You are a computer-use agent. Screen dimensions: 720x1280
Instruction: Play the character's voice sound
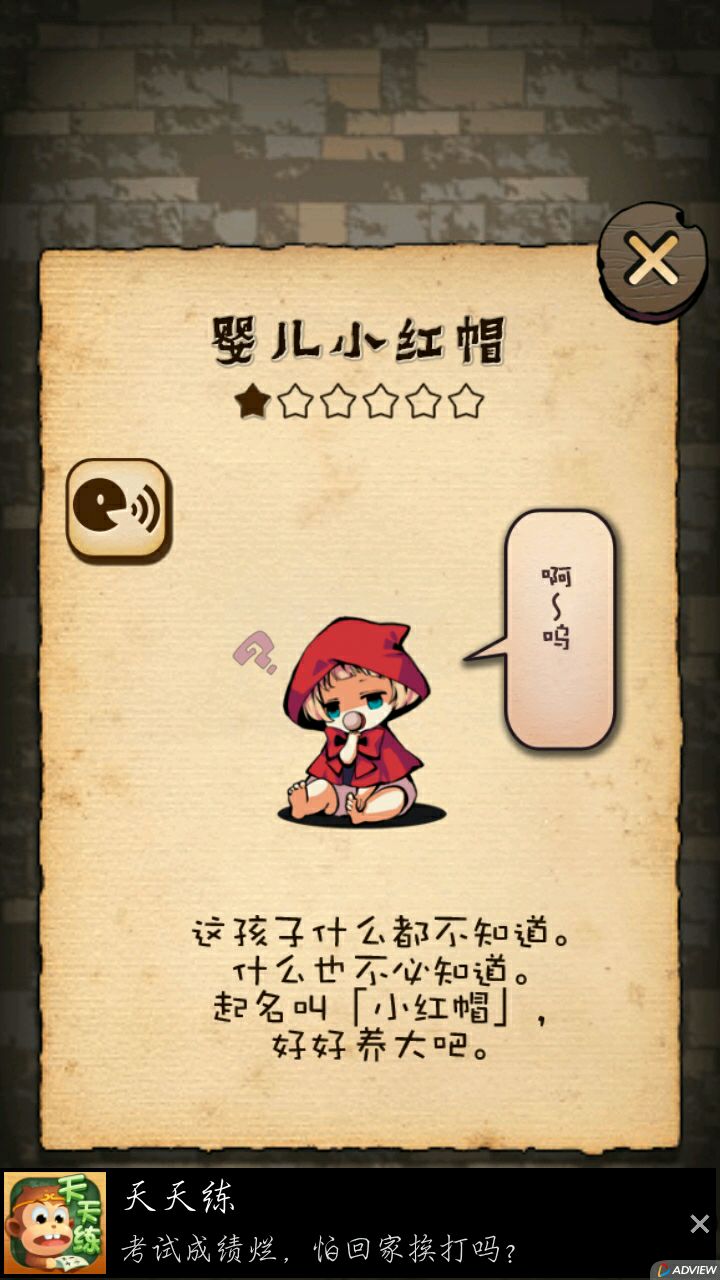[118, 510]
